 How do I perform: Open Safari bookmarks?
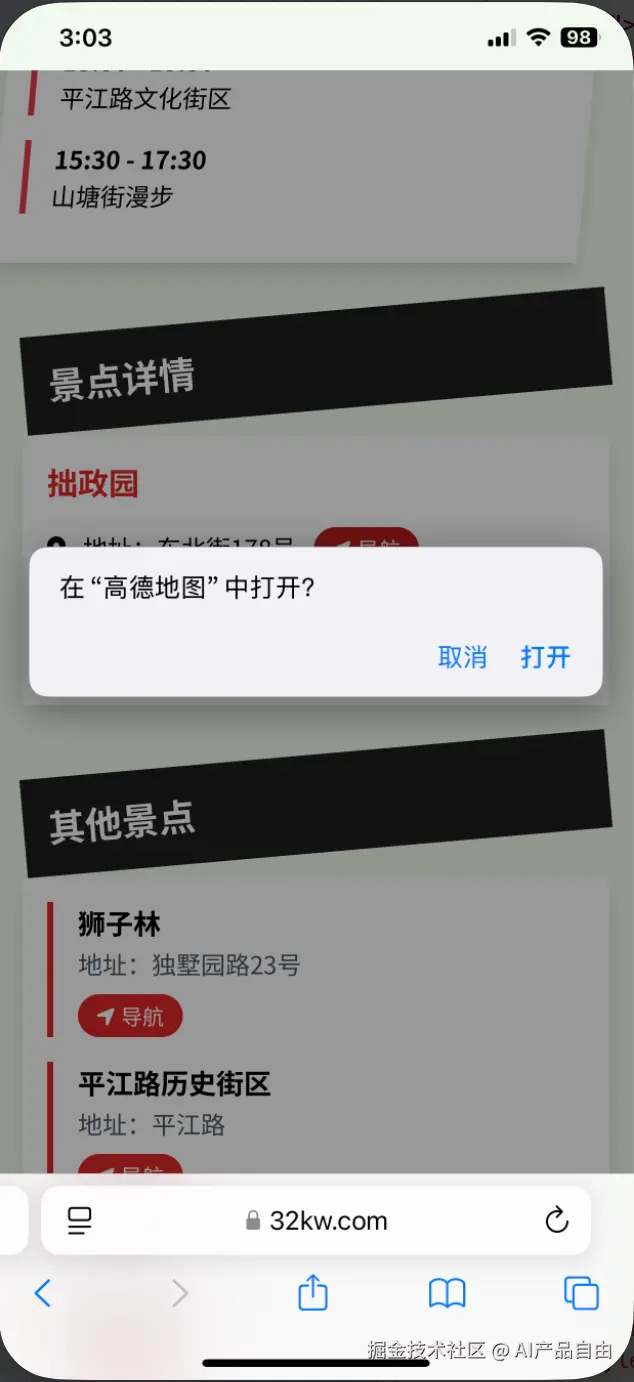(x=447, y=1293)
